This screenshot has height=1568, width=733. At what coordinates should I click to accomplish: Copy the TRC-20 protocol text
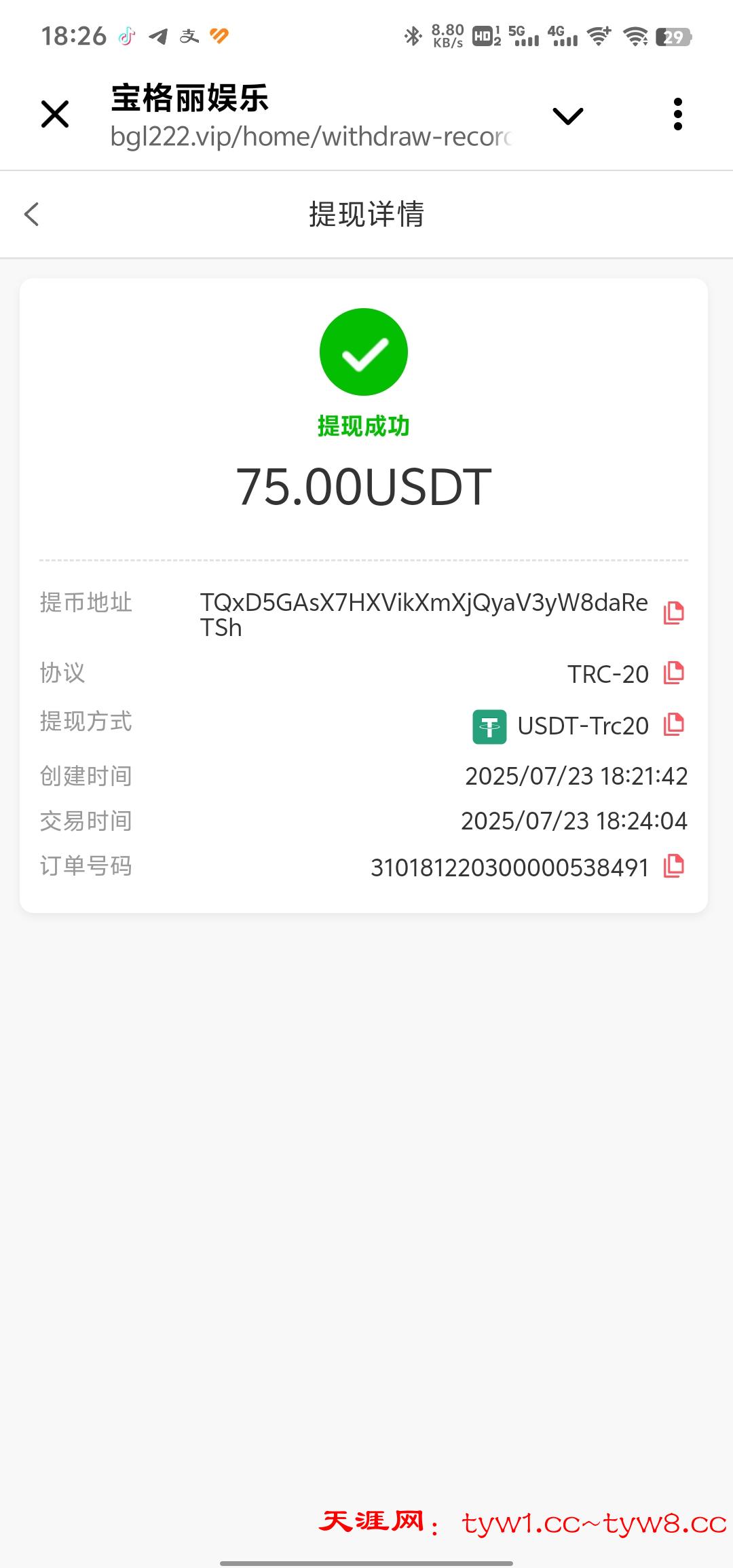click(x=674, y=673)
